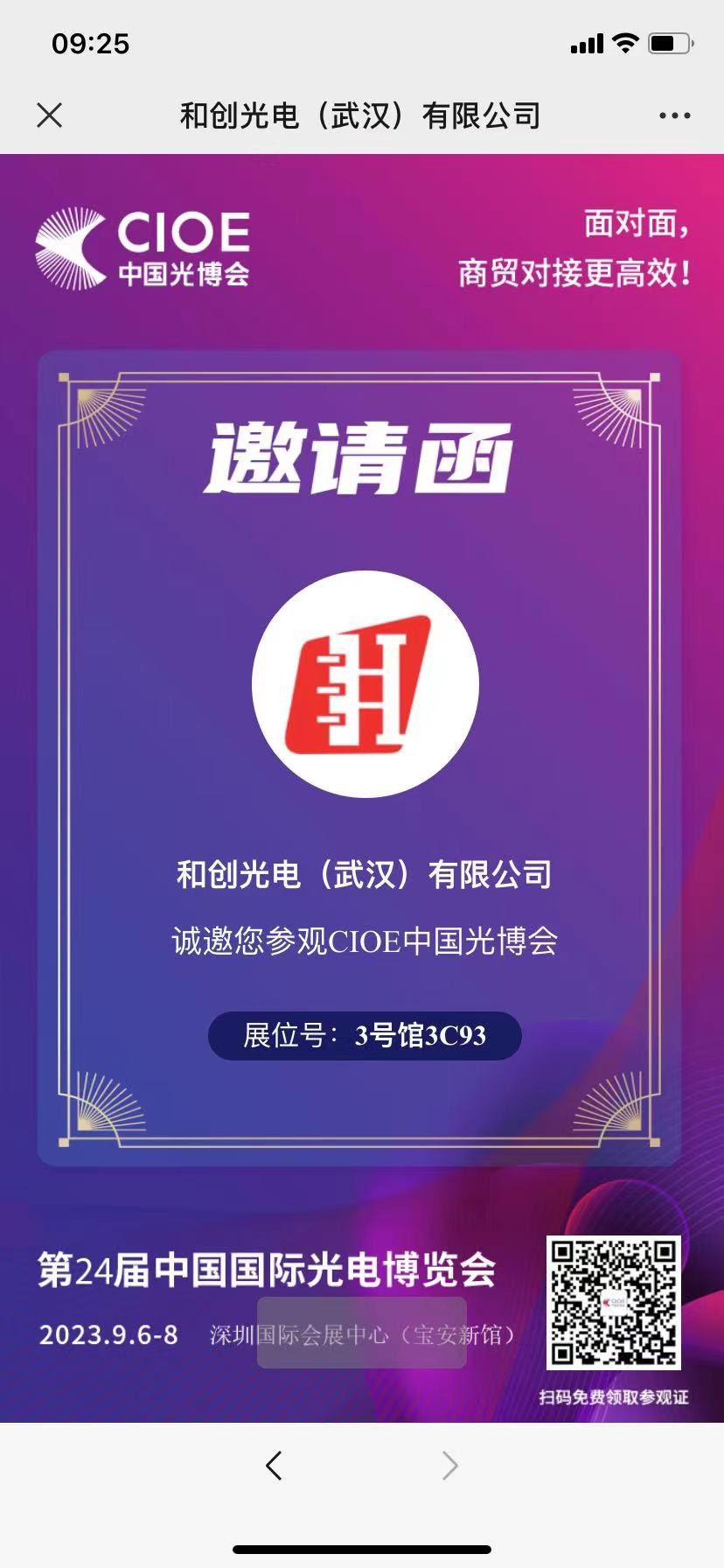The image size is (724, 1568).
Task: Go back to the previous page
Action: [x=274, y=1465]
